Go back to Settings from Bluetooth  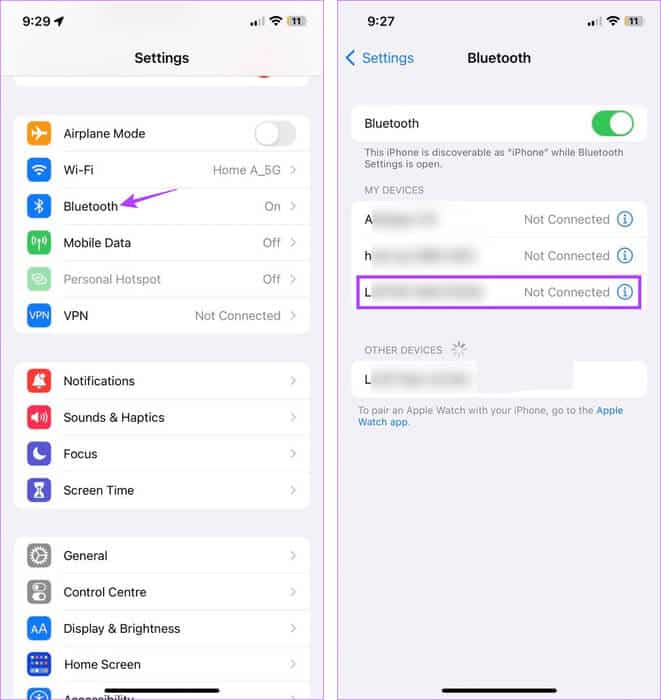(x=380, y=58)
